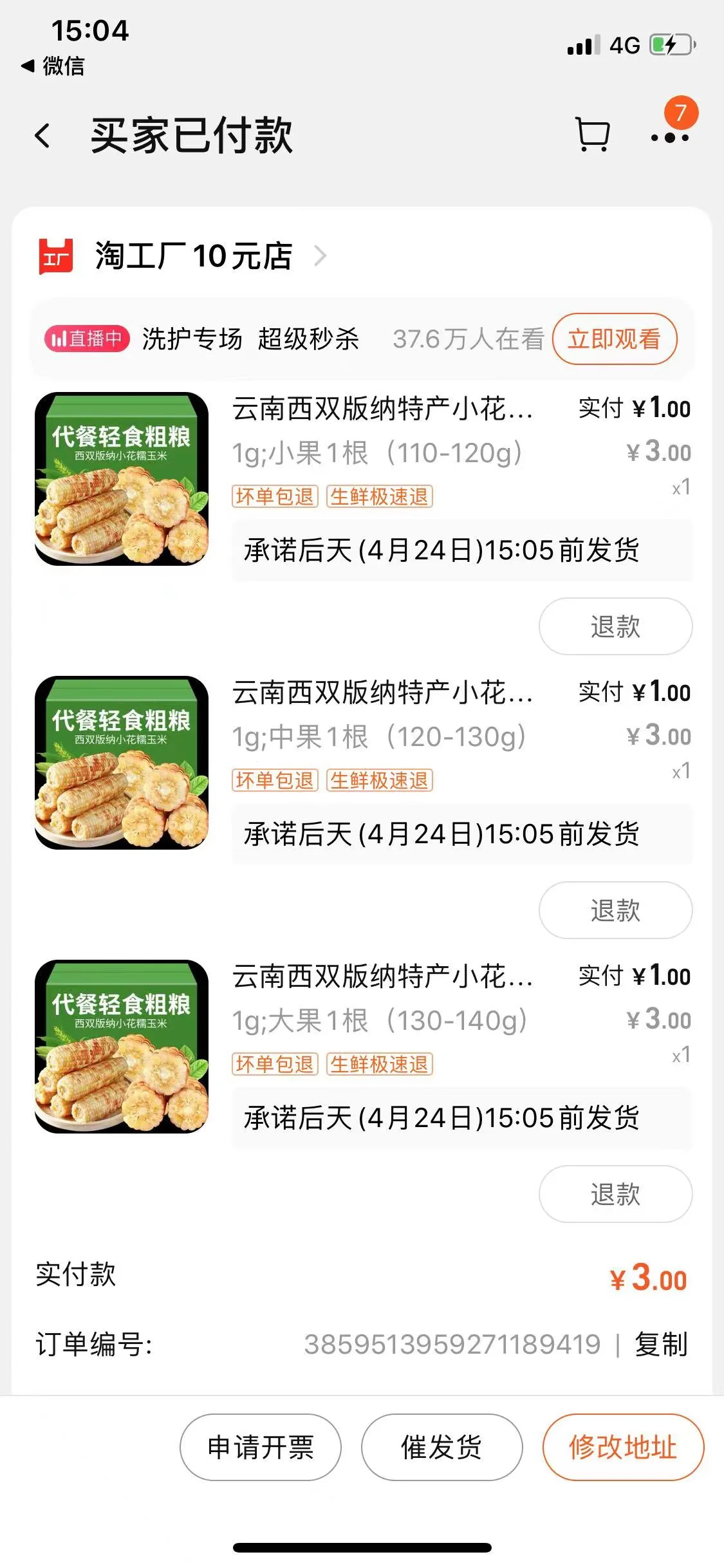Image resolution: width=724 pixels, height=1568 pixels.
Task: Copy the order number with 复制
Action: click(x=658, y=1344)
